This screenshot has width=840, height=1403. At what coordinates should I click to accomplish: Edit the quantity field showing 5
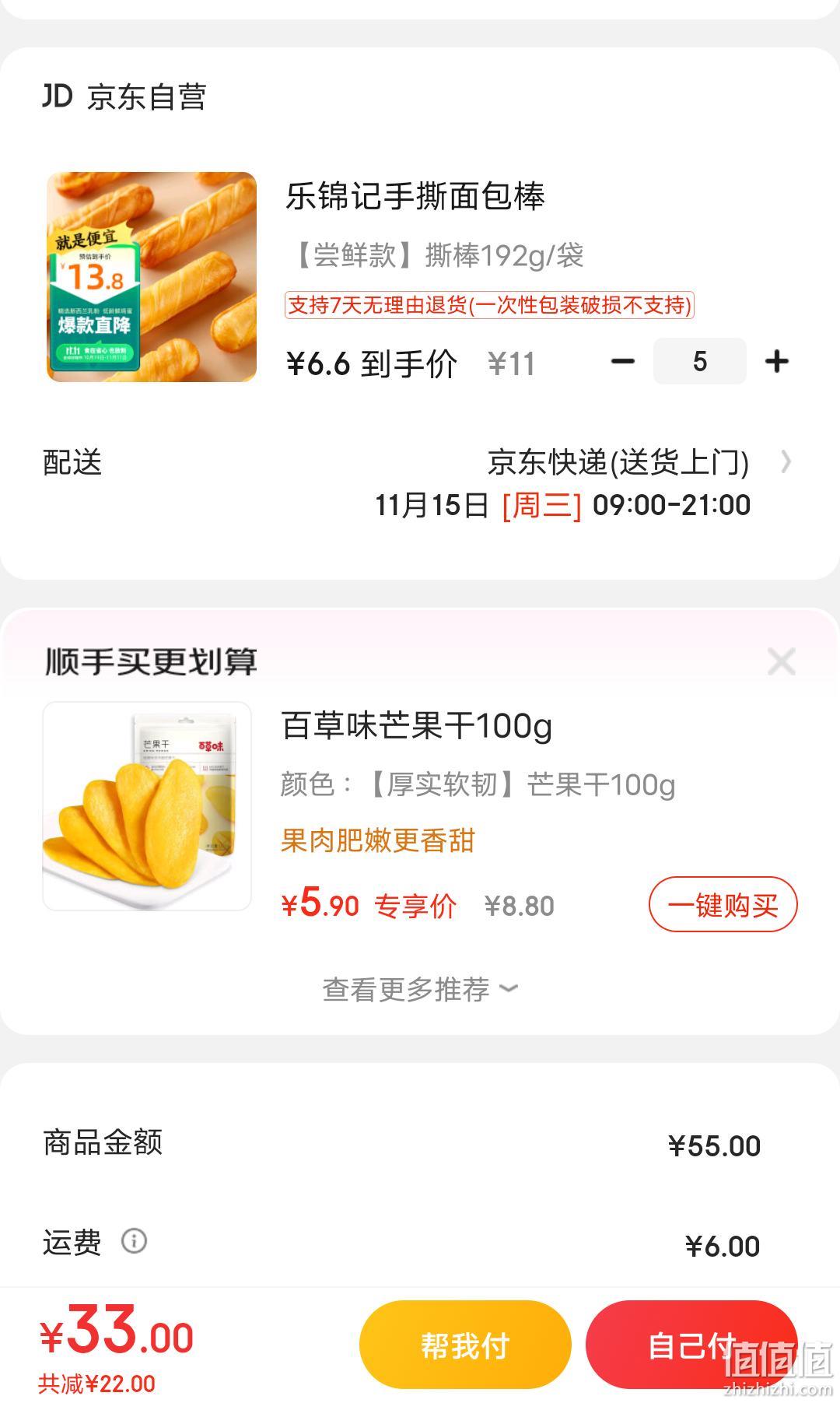699,361
